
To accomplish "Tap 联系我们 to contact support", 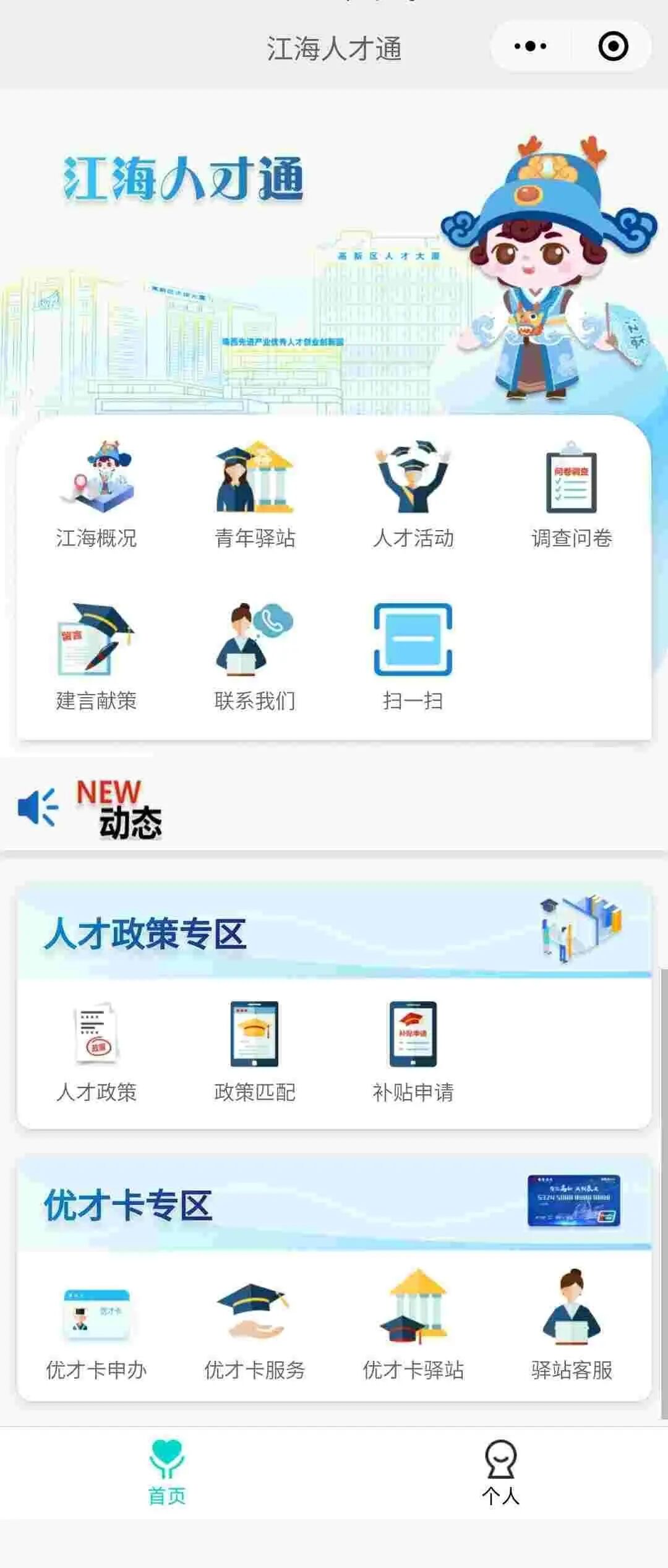I will coord(255,657).
